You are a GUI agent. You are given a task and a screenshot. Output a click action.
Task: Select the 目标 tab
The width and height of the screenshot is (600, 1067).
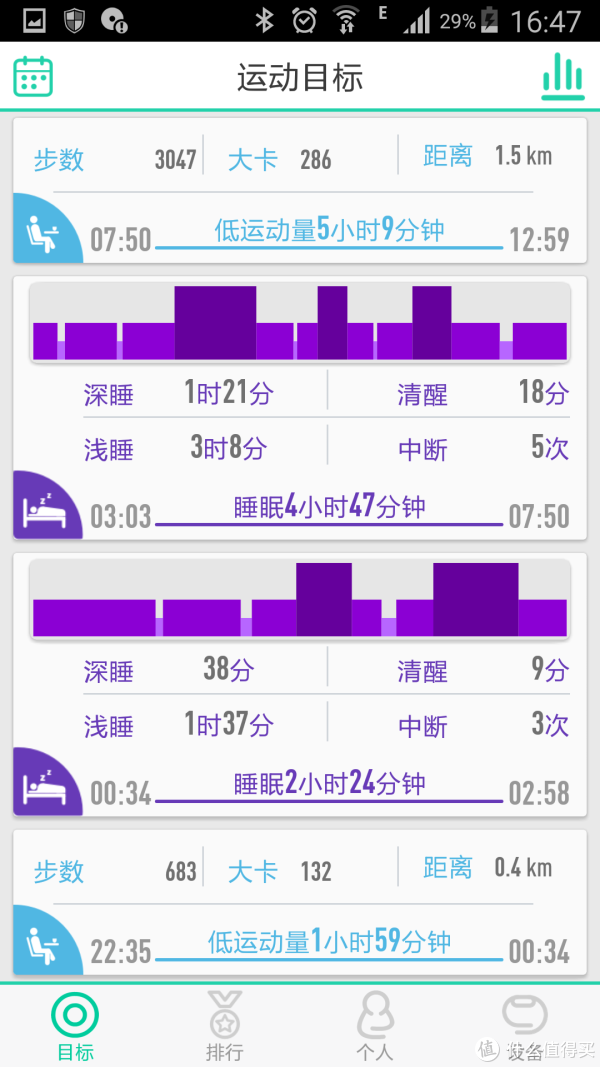(75, 1026)
